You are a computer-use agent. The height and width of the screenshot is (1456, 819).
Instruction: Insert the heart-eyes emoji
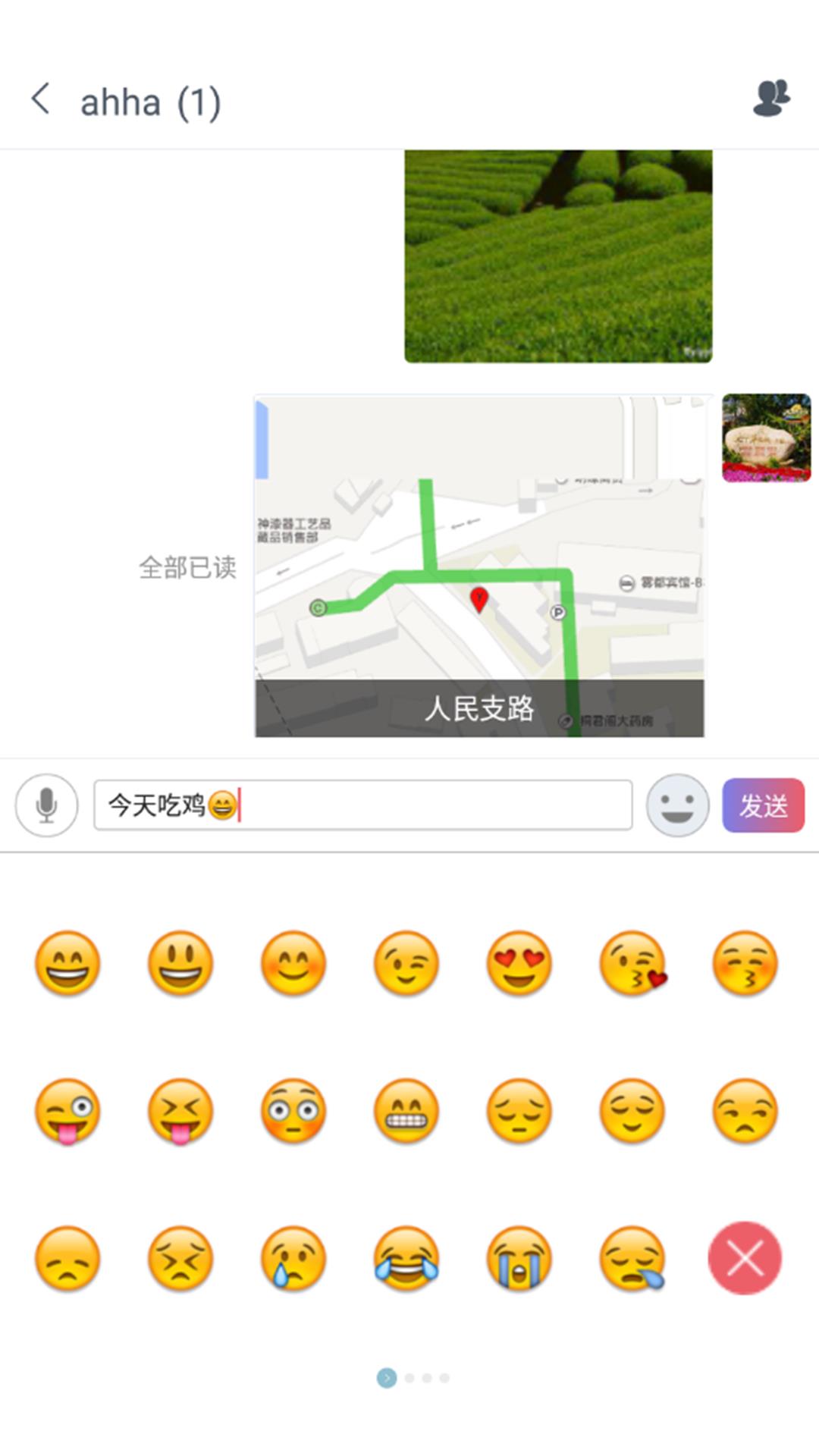(x=519, y=963)
